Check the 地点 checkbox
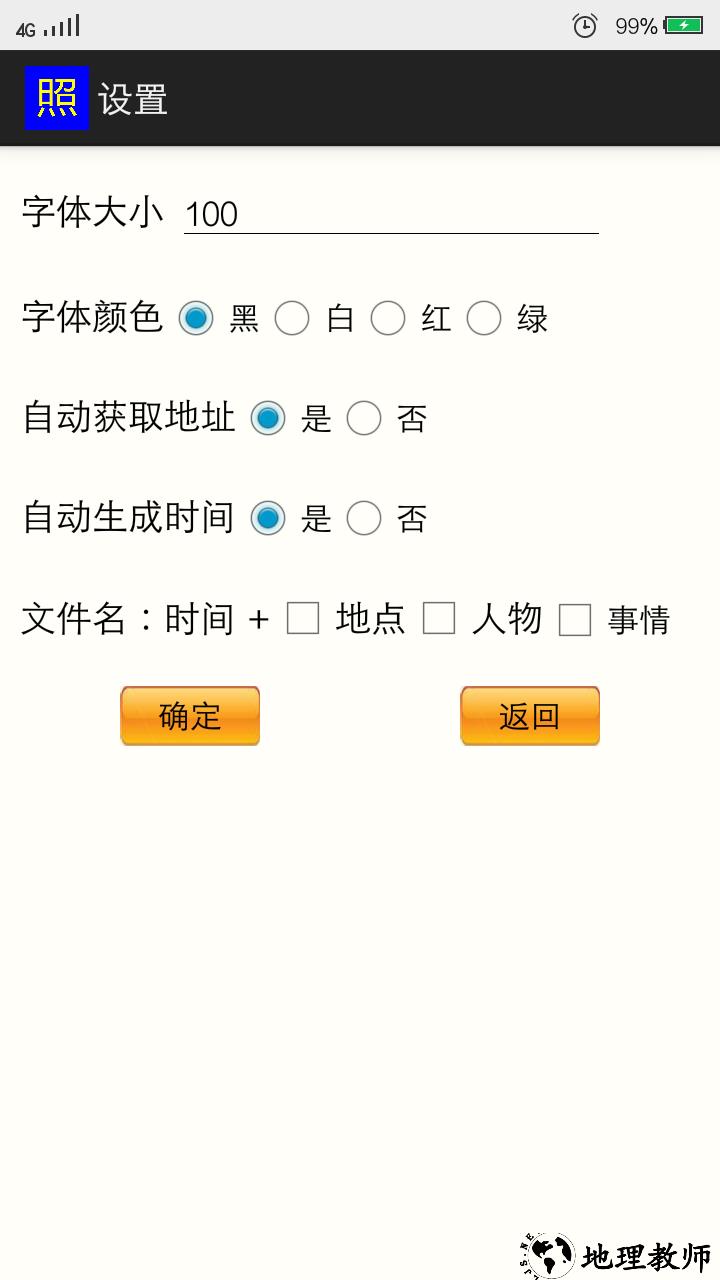Image resolution: width=720 pixels, height=1280 pixels. click(303, 619)
